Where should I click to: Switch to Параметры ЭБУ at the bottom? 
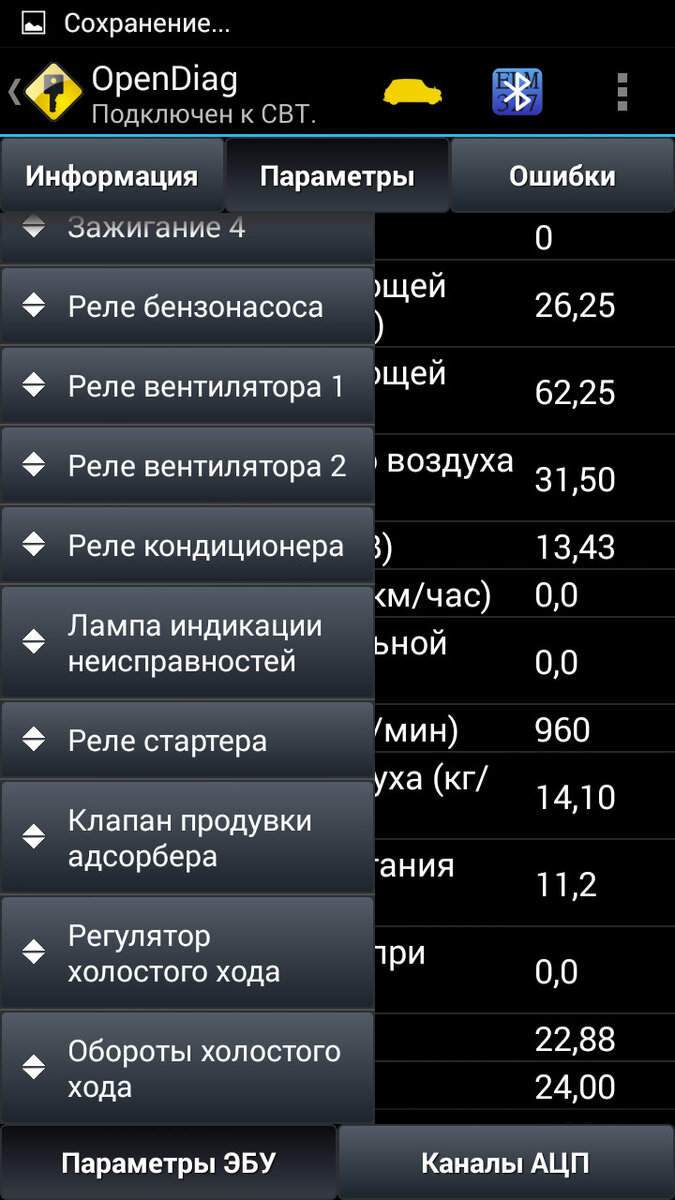point(168,1163)
